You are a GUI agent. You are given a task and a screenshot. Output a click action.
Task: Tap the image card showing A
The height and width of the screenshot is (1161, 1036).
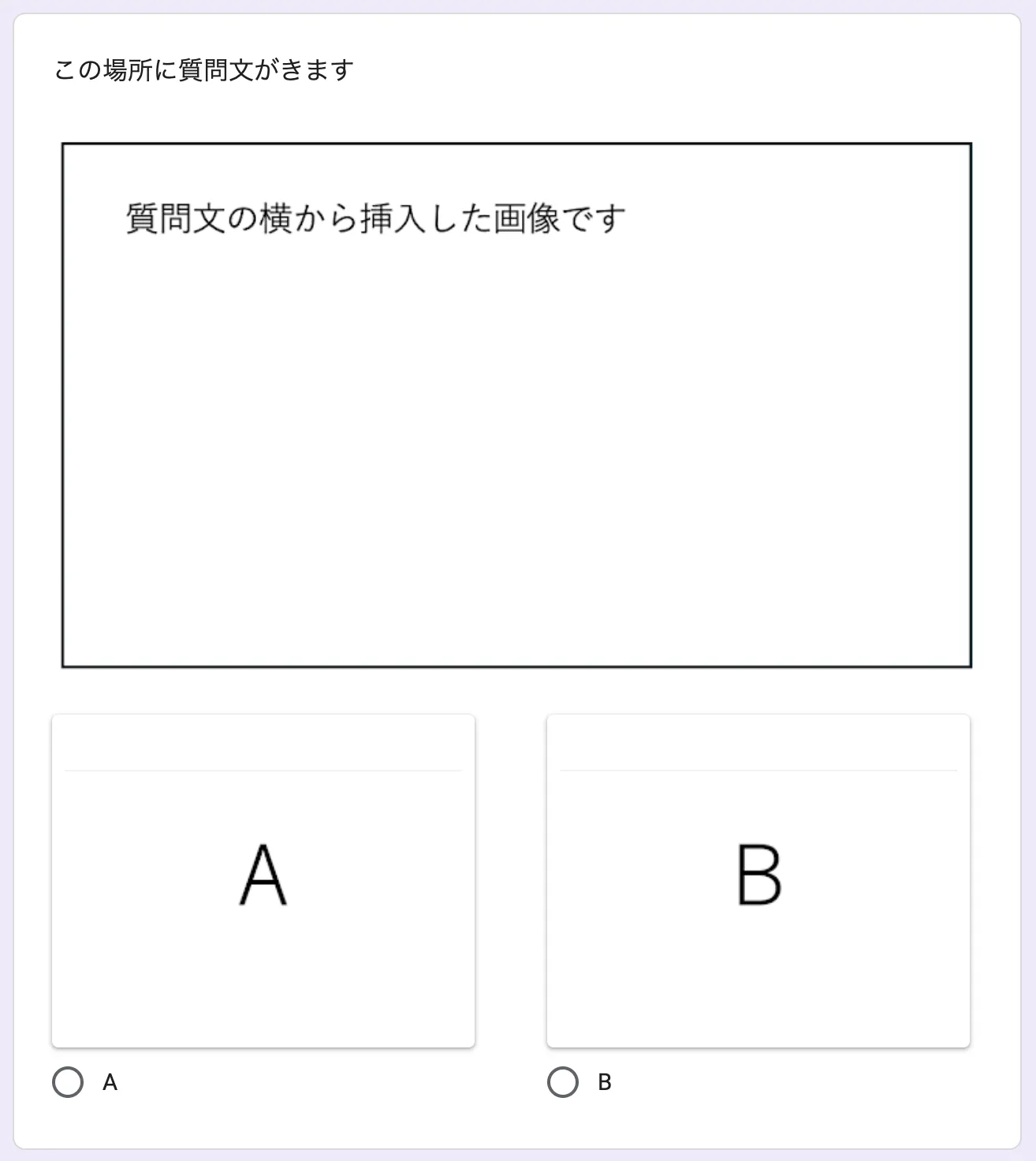[263, 880]
